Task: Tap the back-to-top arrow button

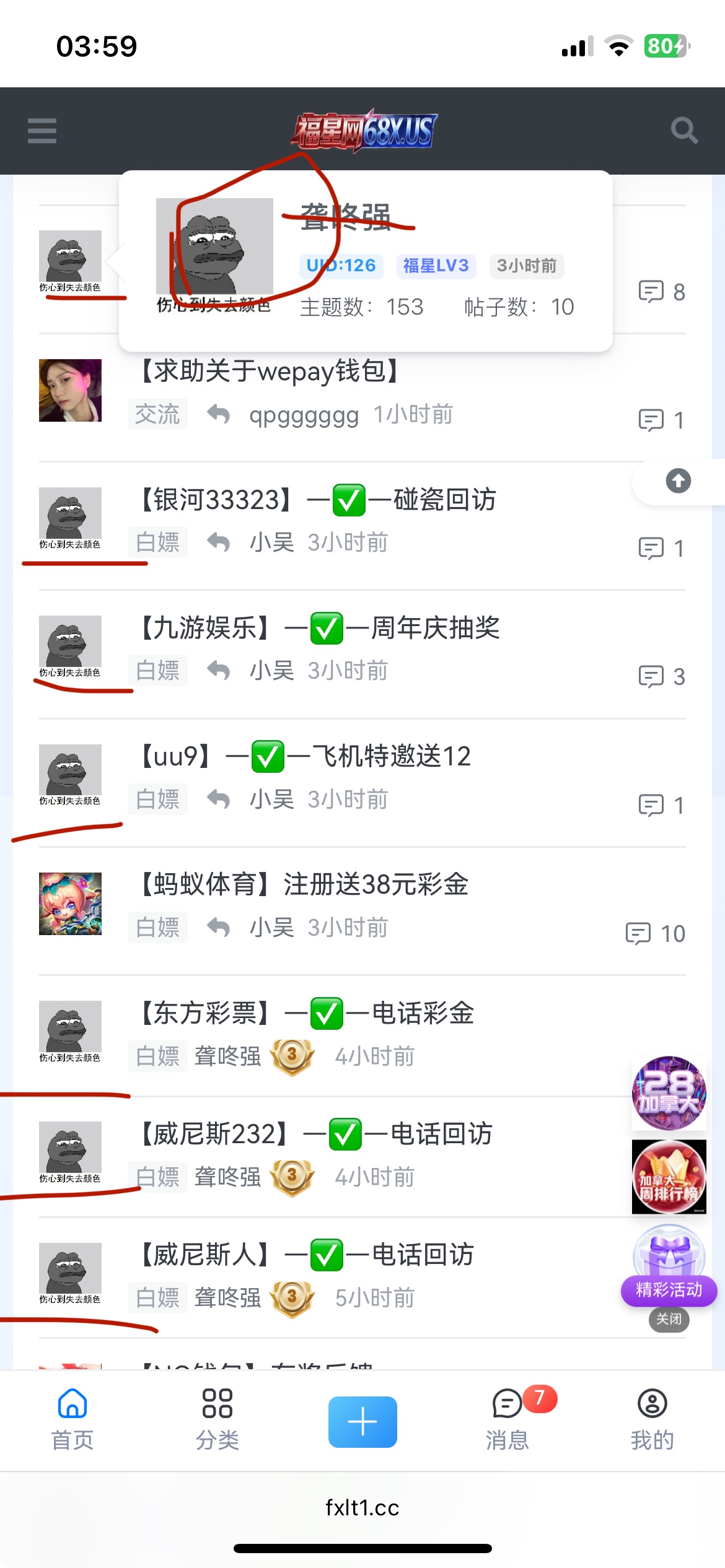Action: pos(678,481)
